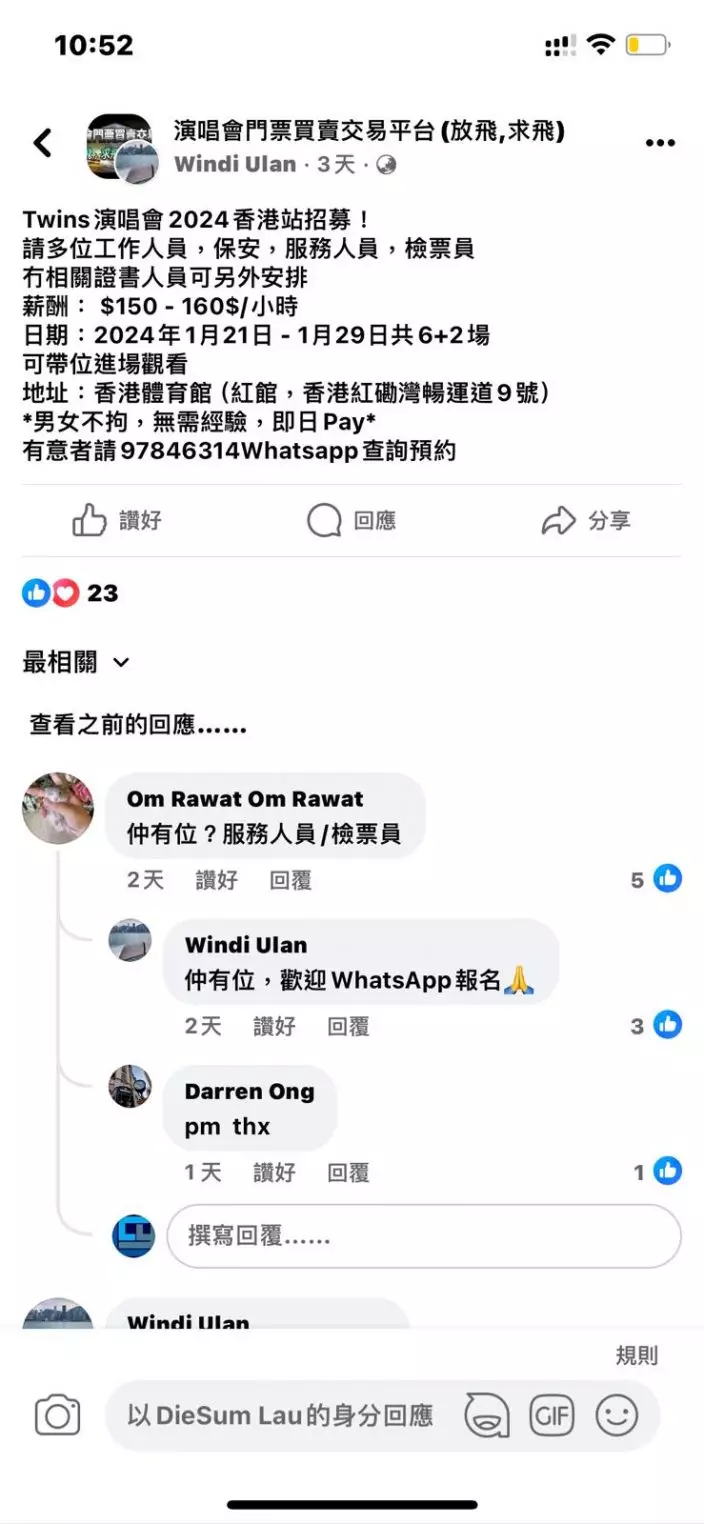Tap 回應 to comment on the post
704x1524 pixels.
(351, 520)
